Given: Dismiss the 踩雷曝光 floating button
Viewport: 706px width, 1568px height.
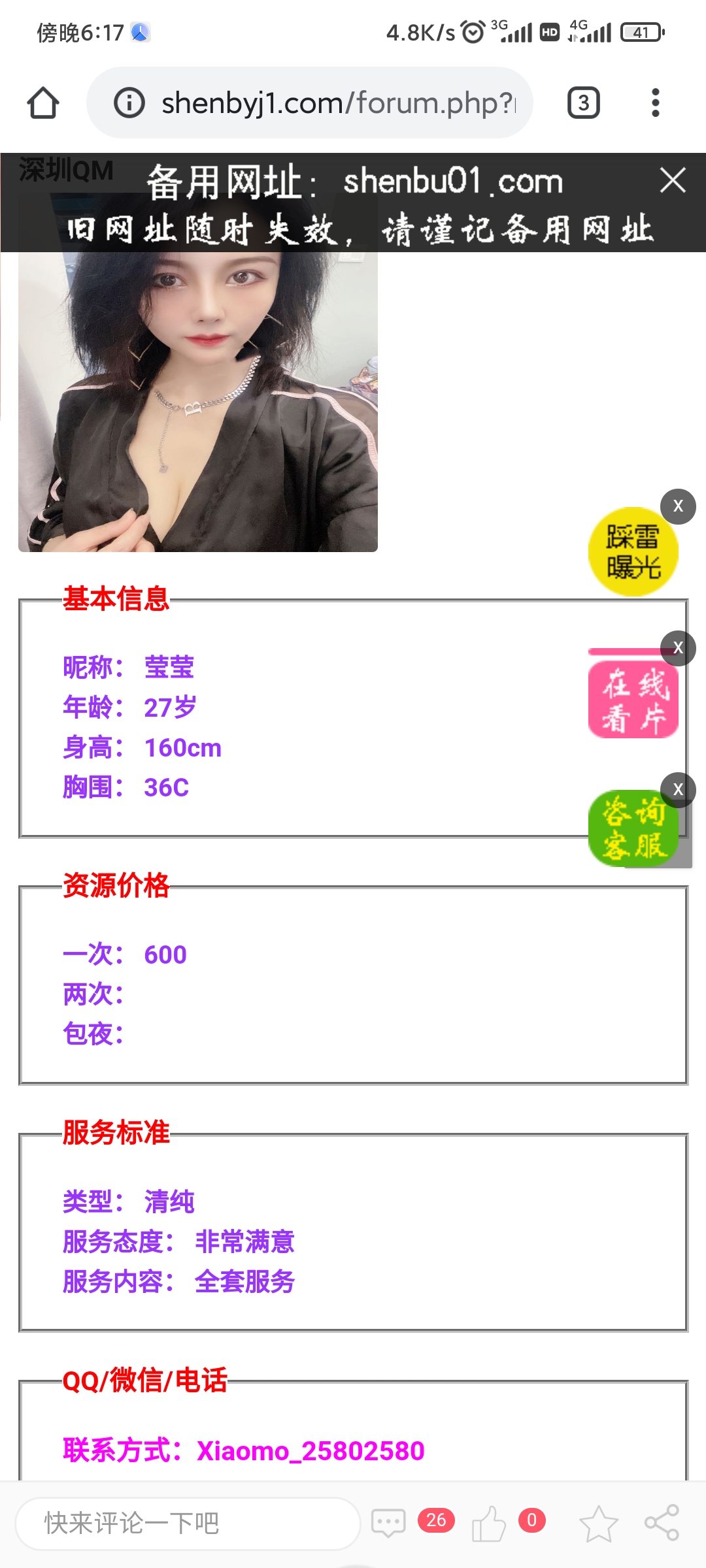Looking at the screenshot, I should 678,506.
